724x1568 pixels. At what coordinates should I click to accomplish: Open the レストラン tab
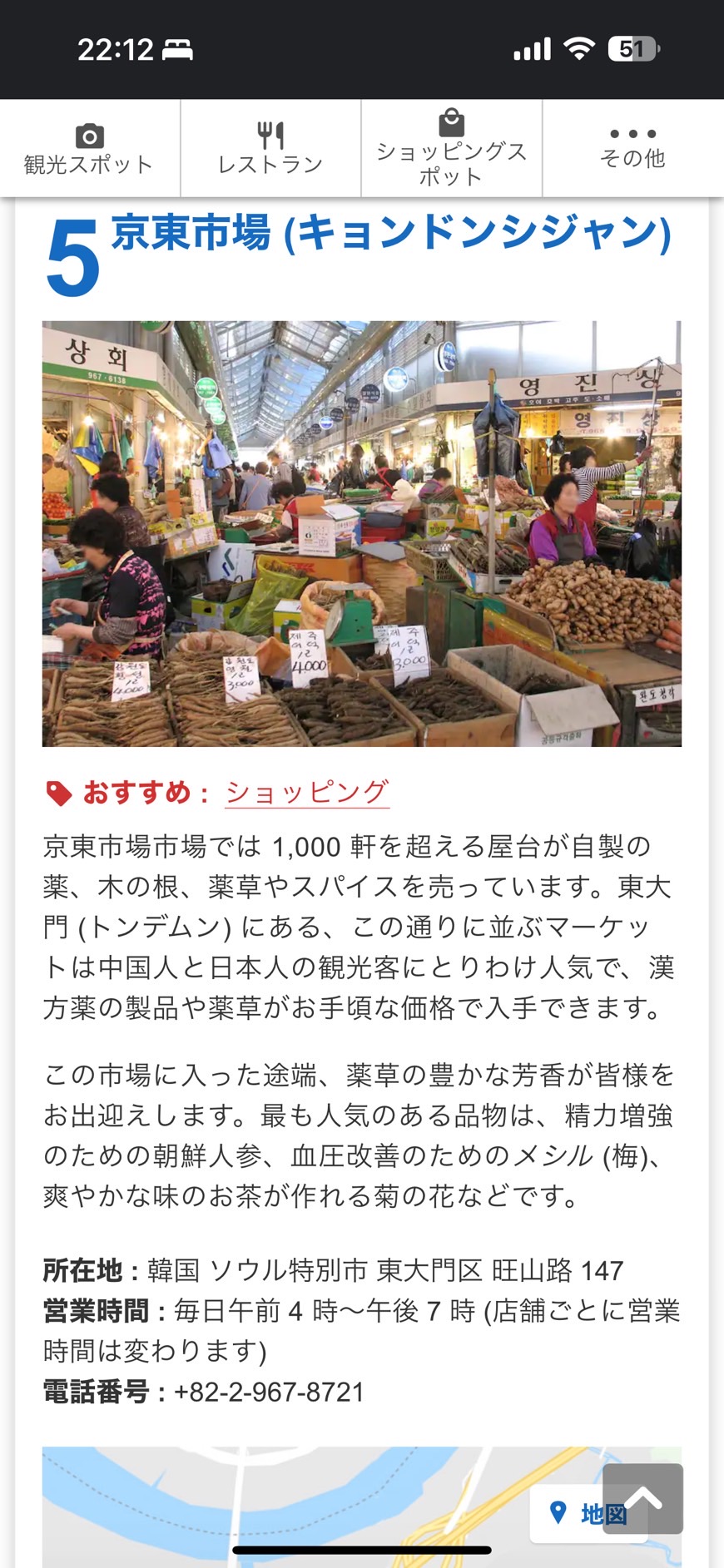click(x=270, y=149)
